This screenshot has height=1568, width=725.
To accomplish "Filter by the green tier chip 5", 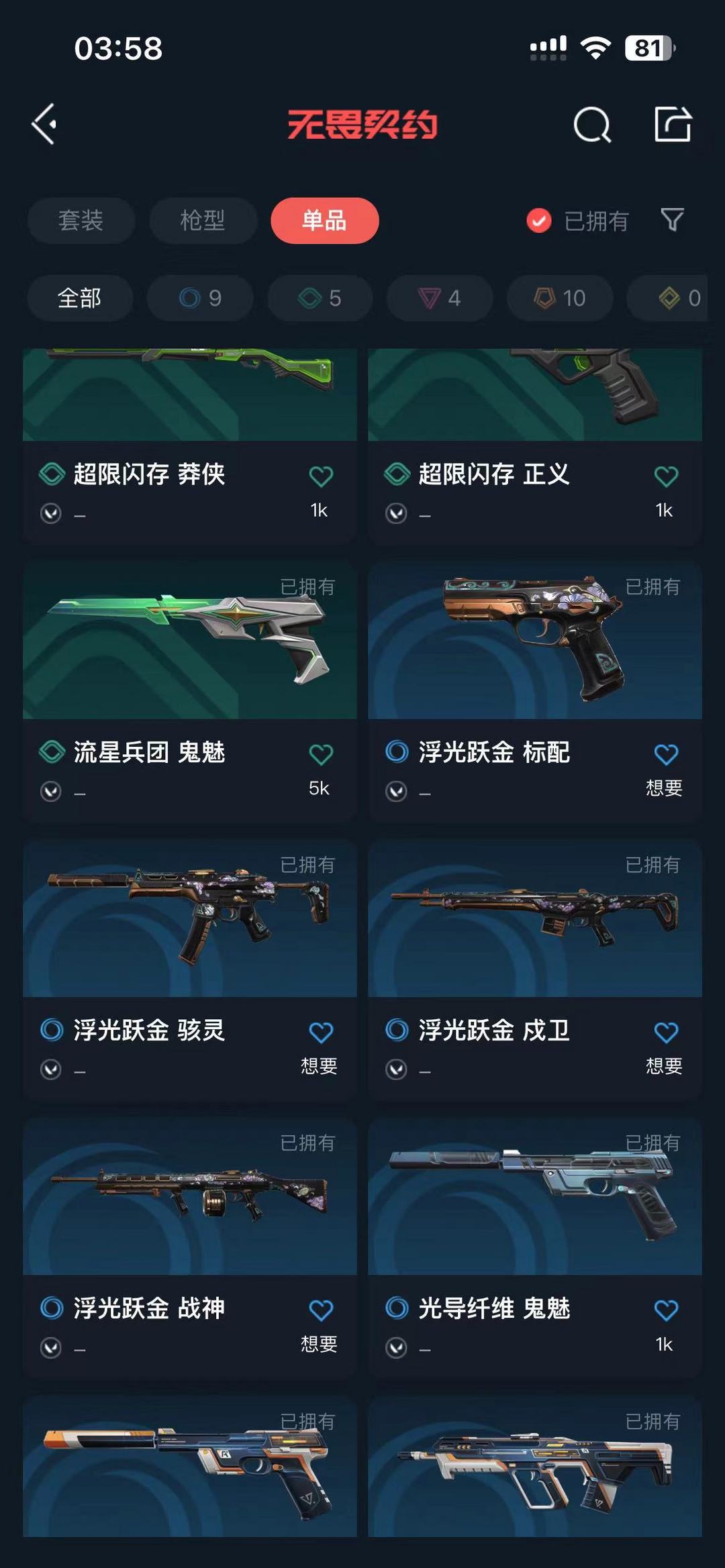I will click(x=320, y=298).
